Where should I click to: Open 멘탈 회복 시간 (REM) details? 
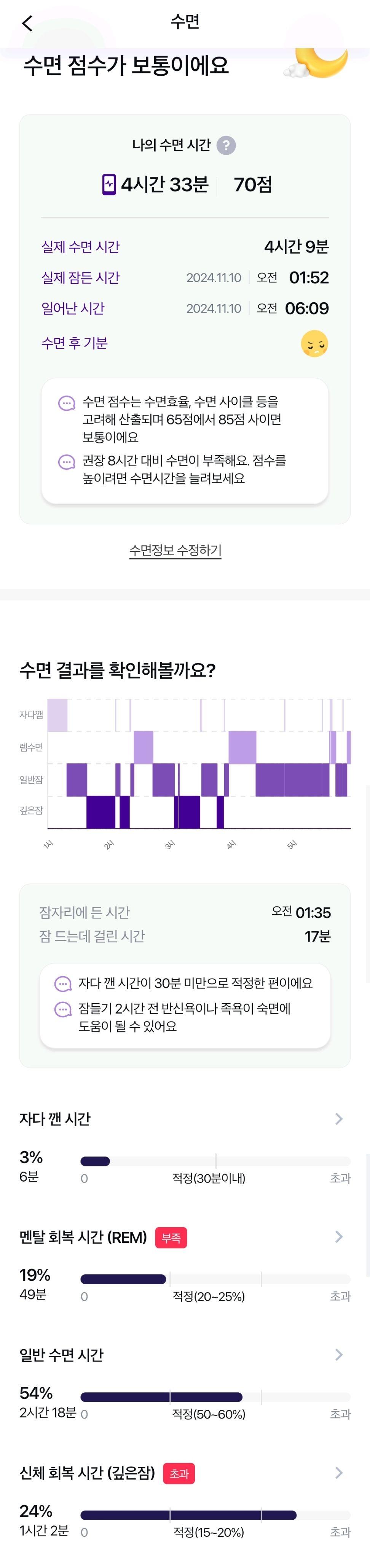point(338,1237)
